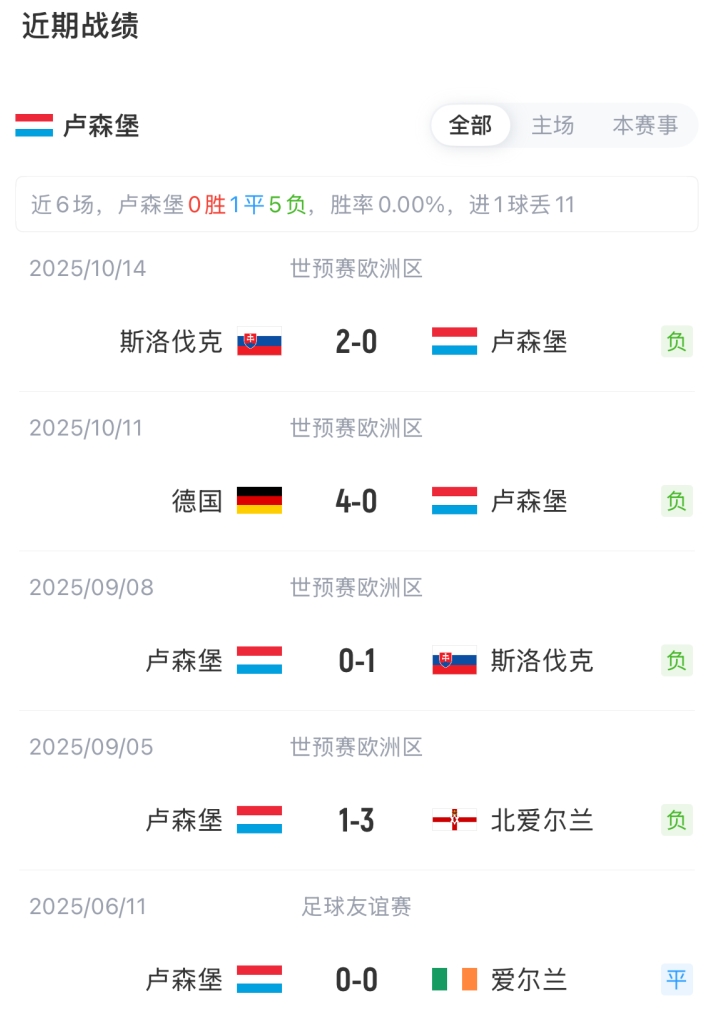Open the 斯洛伐克 2-0 卢森堡 match
Image resolution: width=719 pixels, height=1024 pixels.
pyautogui.click(x=357, y=342)
